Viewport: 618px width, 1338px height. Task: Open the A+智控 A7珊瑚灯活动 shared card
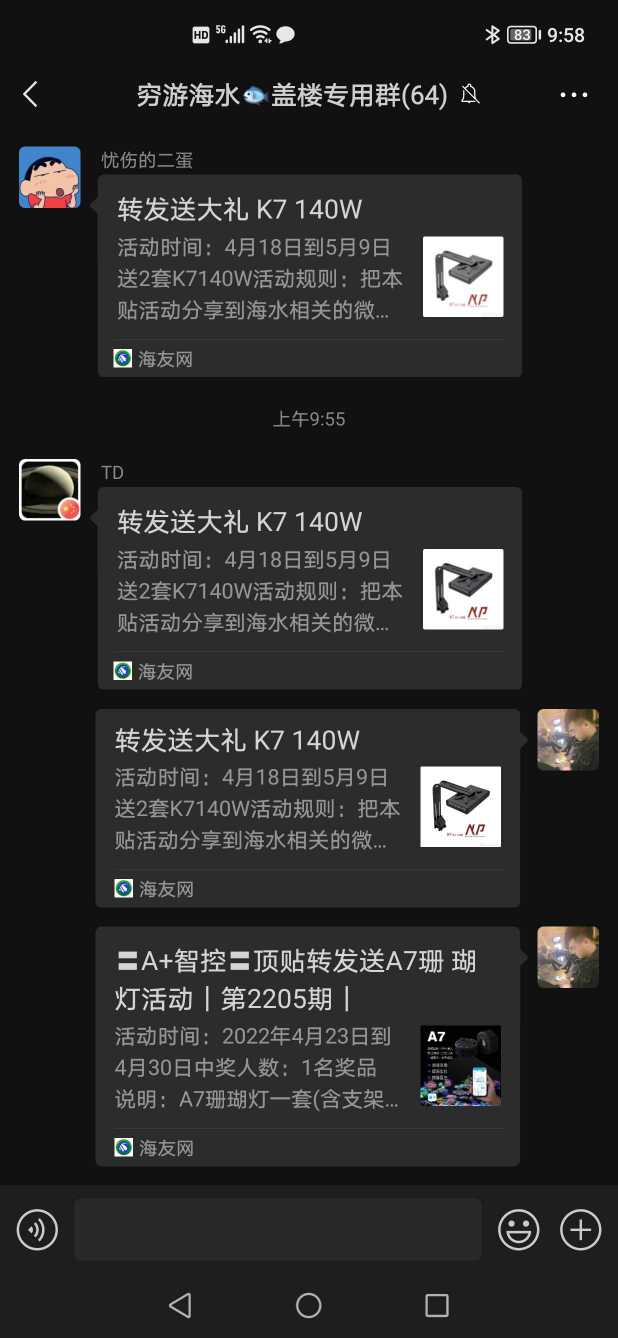(x=307, y=1045)
